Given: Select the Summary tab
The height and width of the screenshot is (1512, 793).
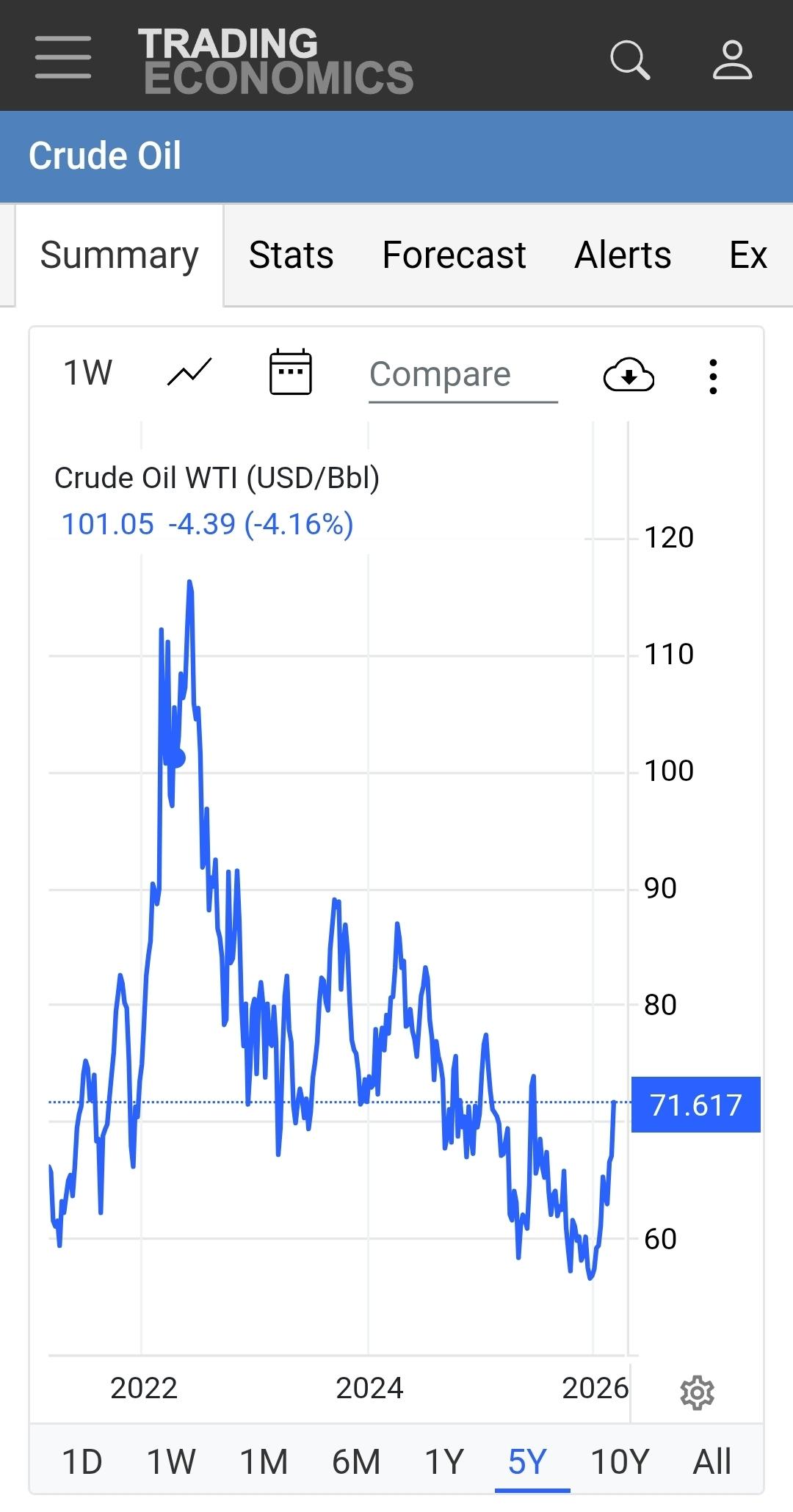Looking at the screenshot, I should point(119,255).
